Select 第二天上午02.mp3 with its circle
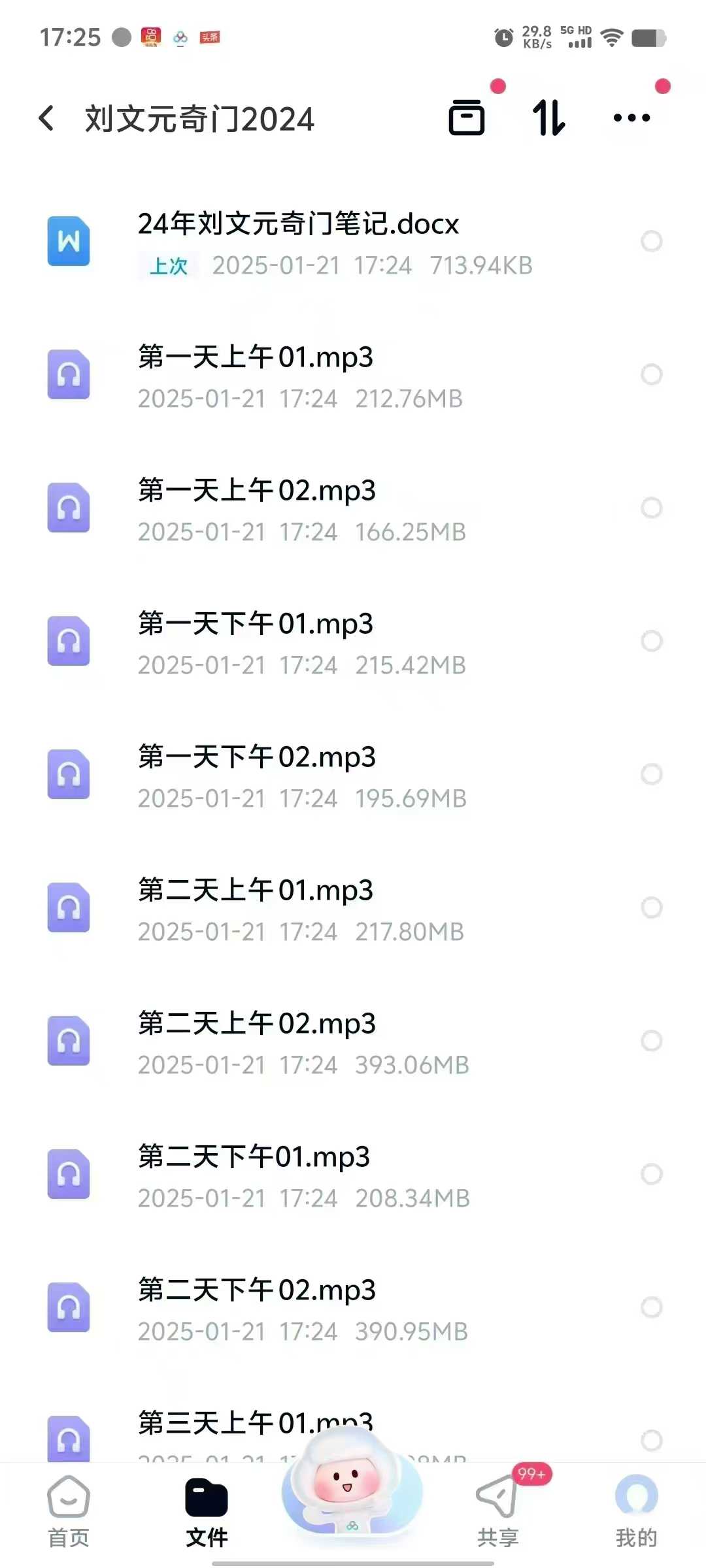706x1568 pixels. (x=652, y=1041)
